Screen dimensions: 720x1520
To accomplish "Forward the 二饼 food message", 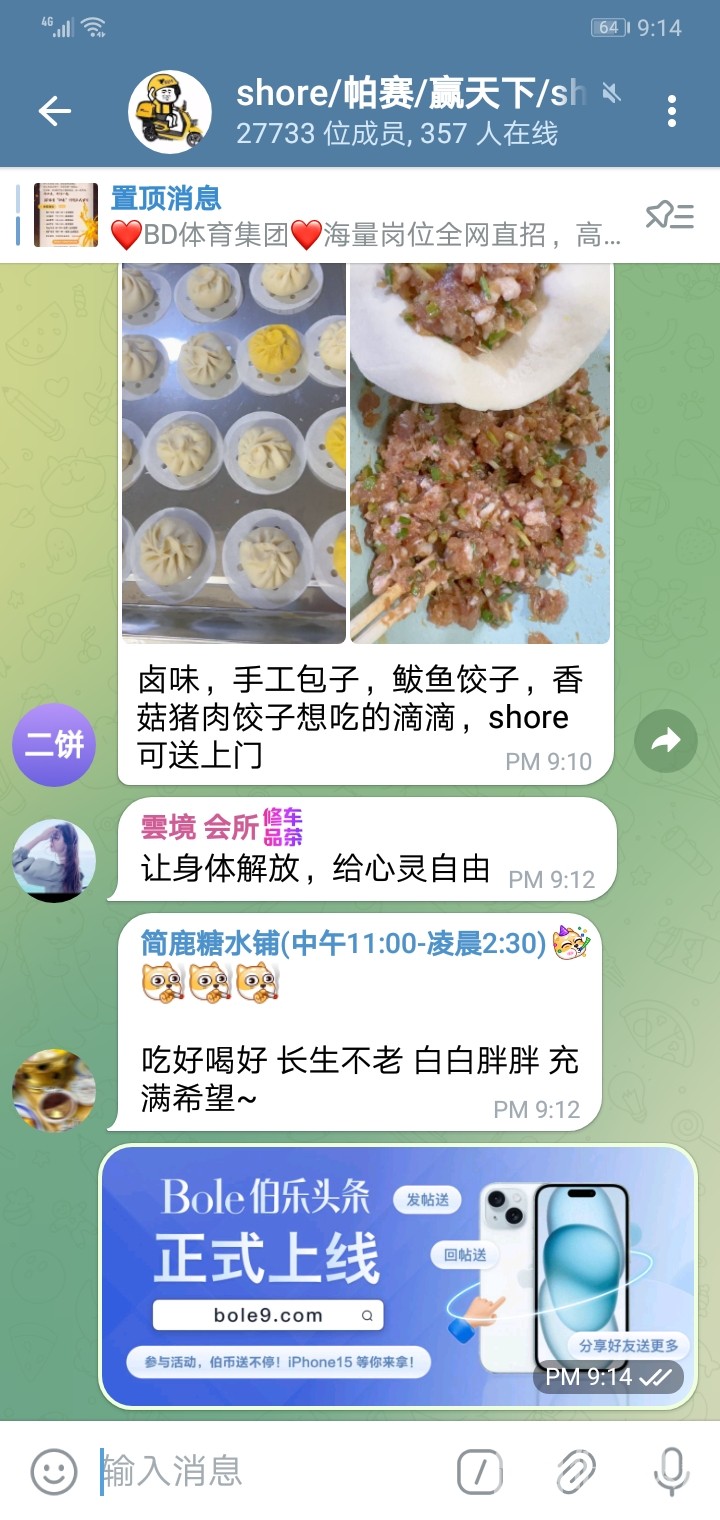I will coord(665,741).
